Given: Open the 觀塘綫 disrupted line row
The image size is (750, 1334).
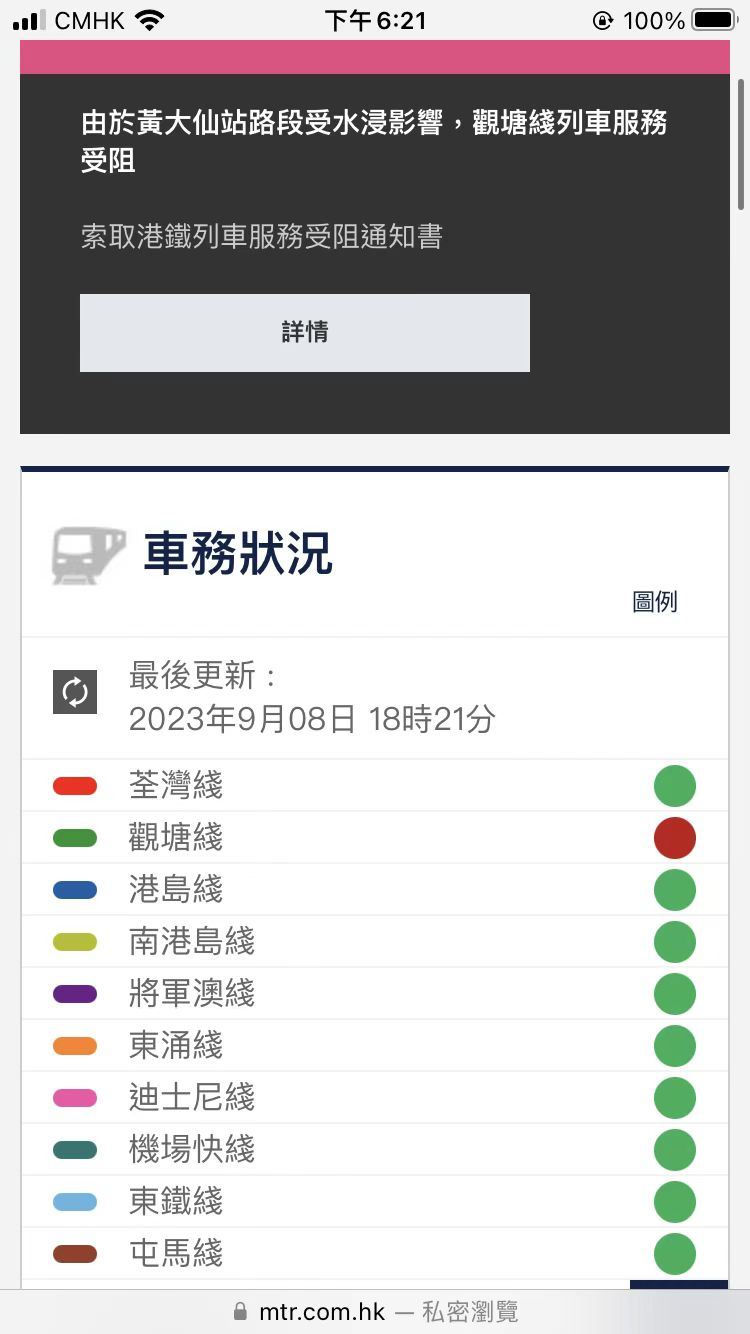Looking at the screenshot, I should (375, 837).
